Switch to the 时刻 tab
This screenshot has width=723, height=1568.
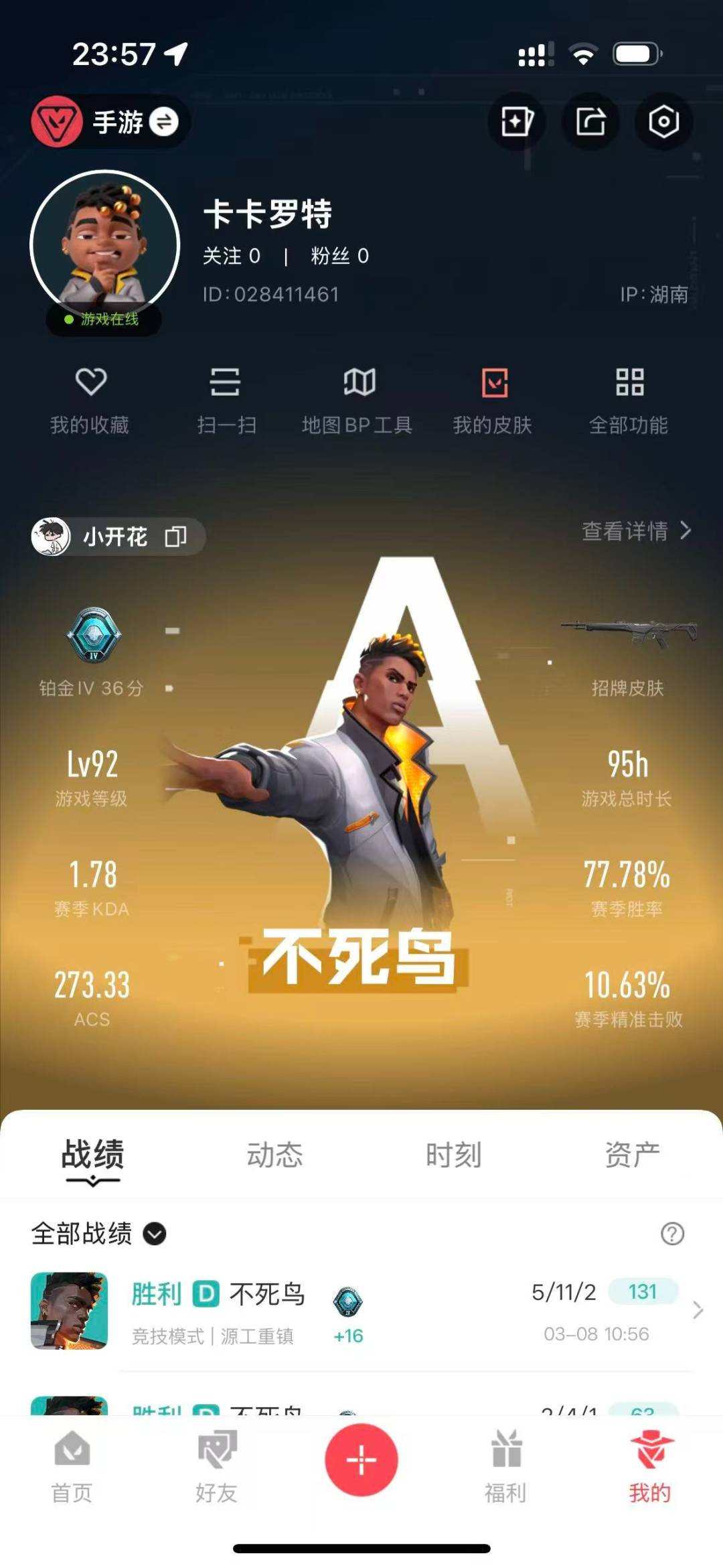pos(453,1152)
